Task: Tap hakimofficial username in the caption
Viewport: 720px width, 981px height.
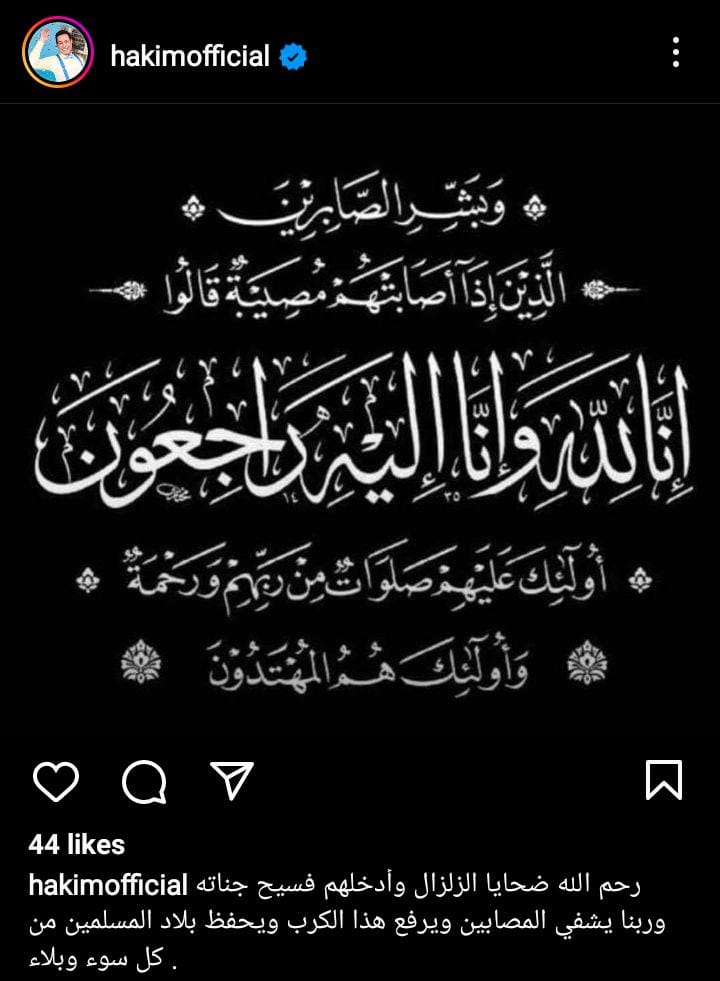Action: tap(109, 885)
